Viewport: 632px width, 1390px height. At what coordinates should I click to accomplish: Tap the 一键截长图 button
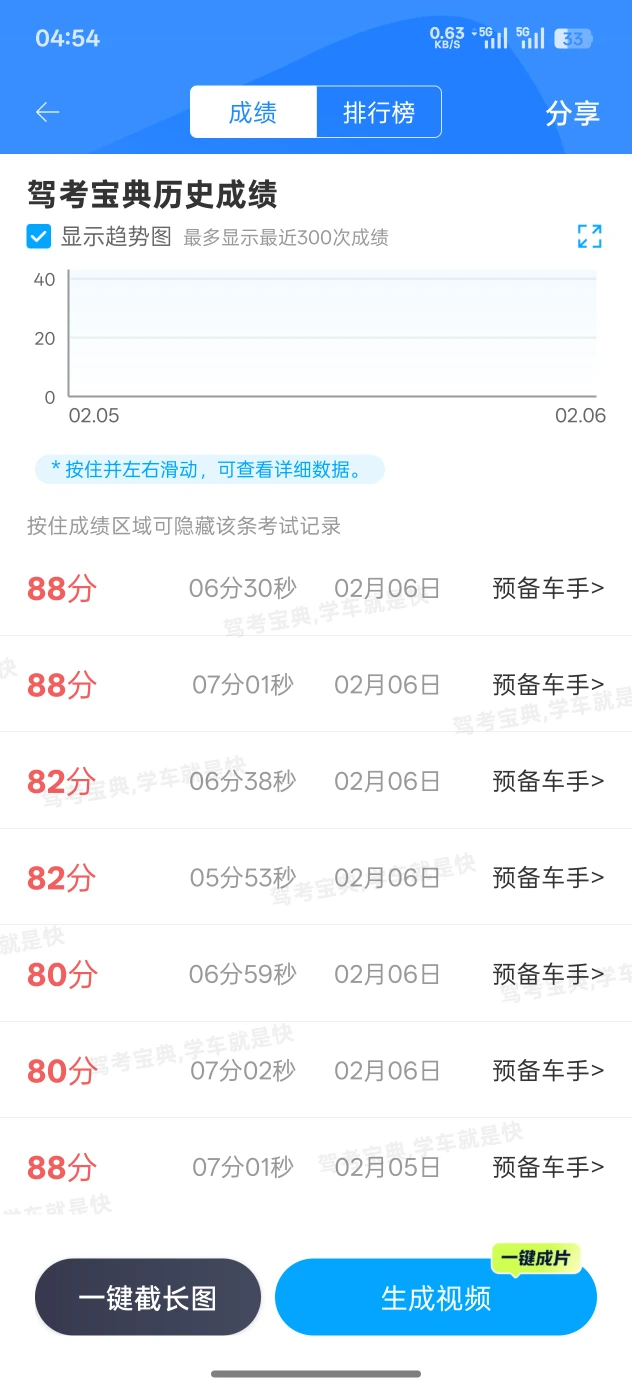tap(148, 1298)
